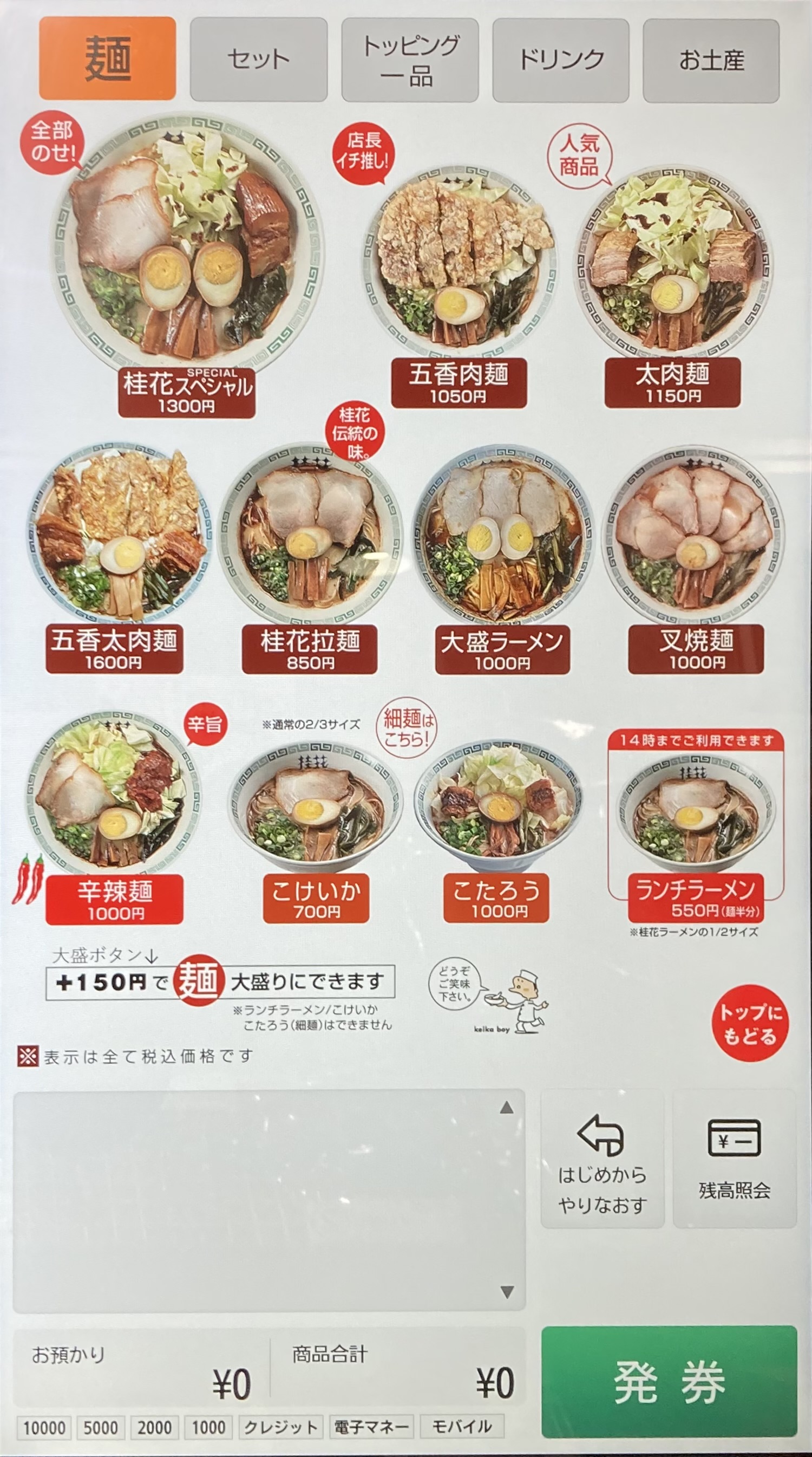Tap the order list down arrow
Viewport: 812px width, 1457px height.
pos(507,1292)
